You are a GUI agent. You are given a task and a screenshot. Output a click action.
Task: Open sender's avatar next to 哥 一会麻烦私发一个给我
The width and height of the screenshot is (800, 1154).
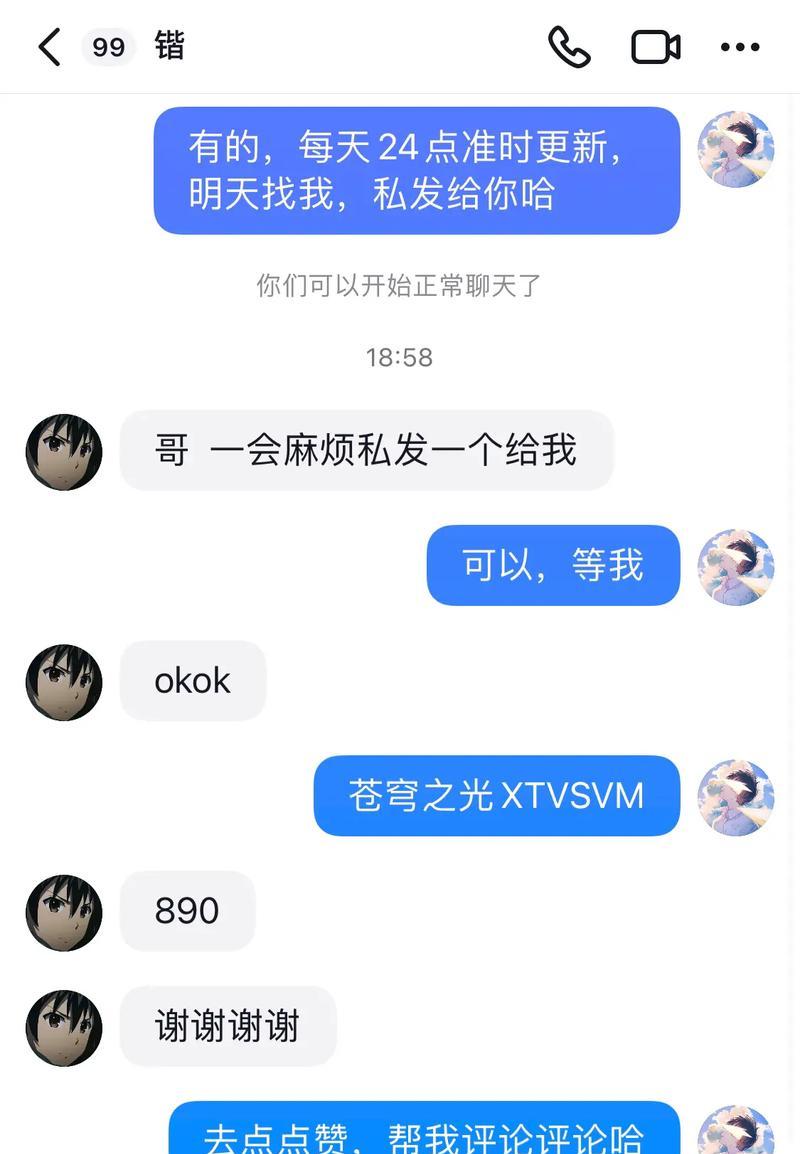[64, 452]
